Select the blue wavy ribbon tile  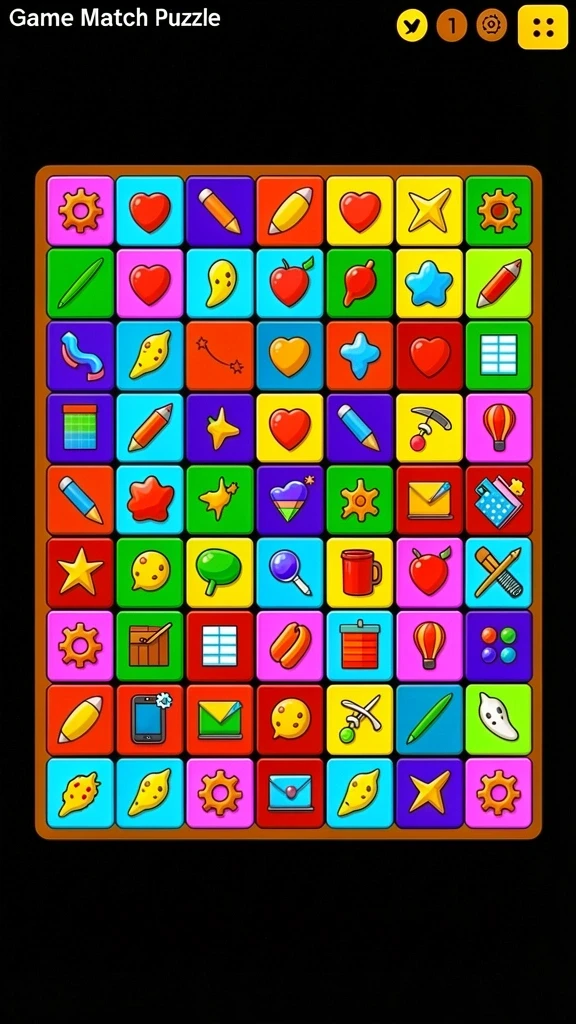click(80, 356)
